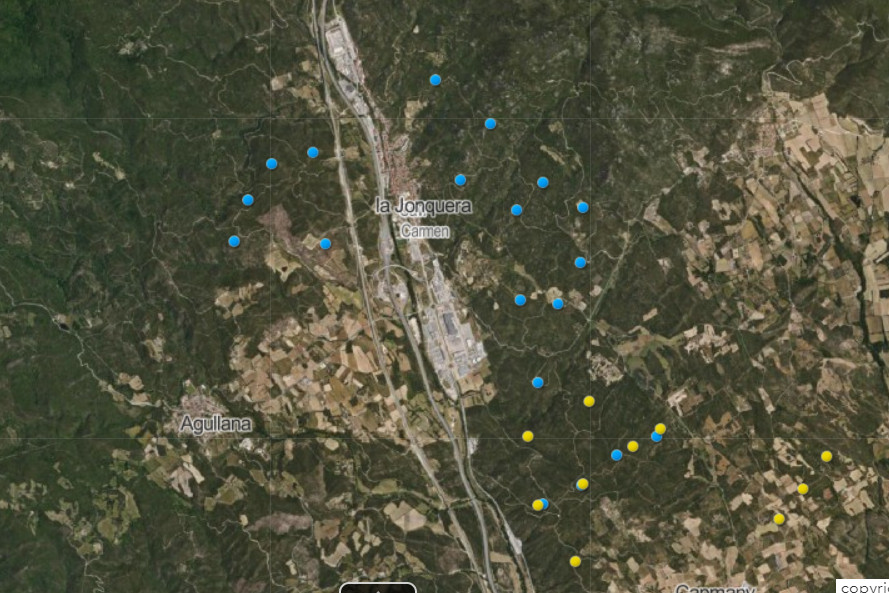This screenshot has height=593, width=889.
Task: Select the southernmost yellow map marker
Action: [575, 561]
